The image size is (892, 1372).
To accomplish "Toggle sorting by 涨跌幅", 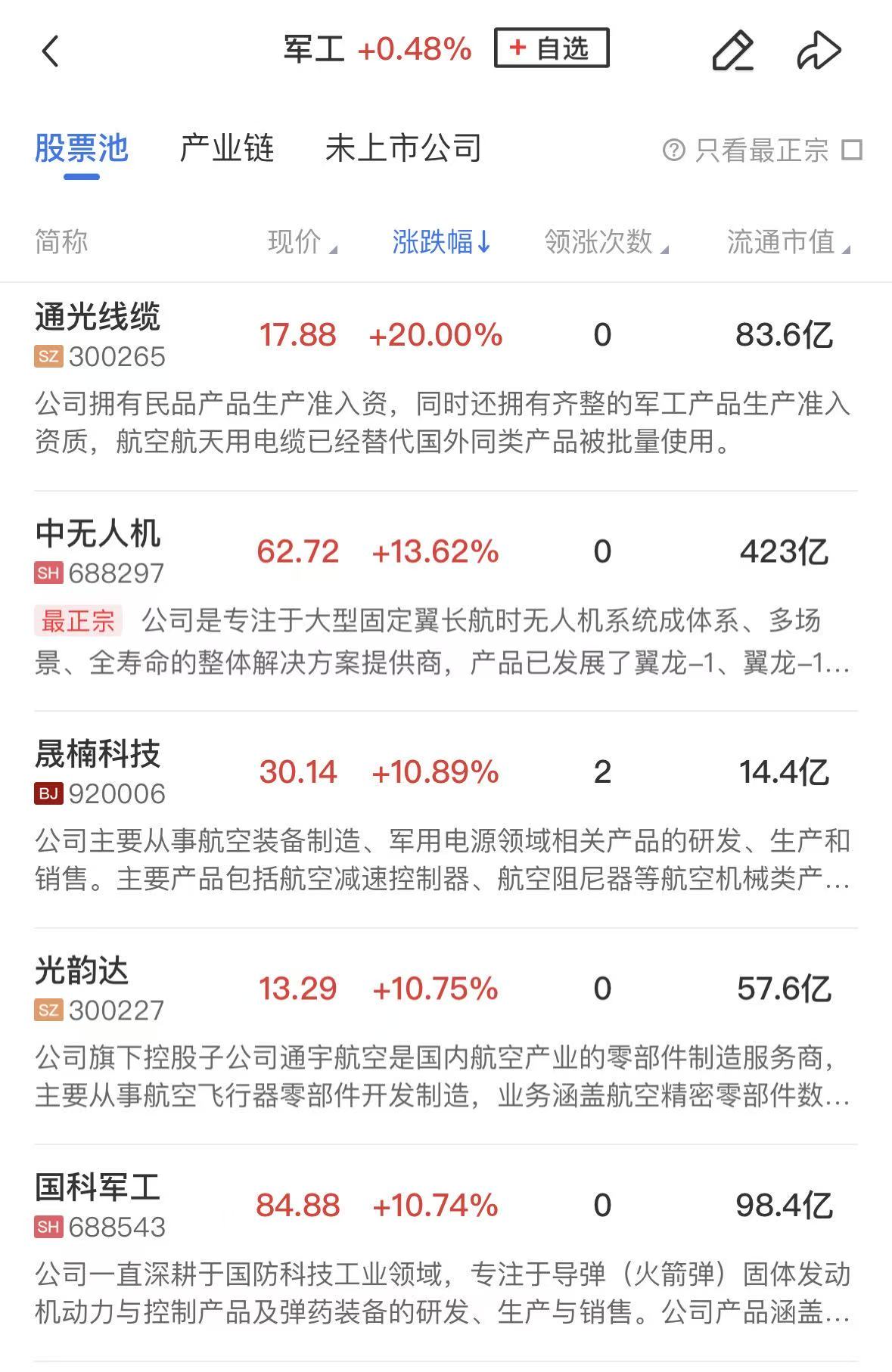I will (x=441, y=242).
